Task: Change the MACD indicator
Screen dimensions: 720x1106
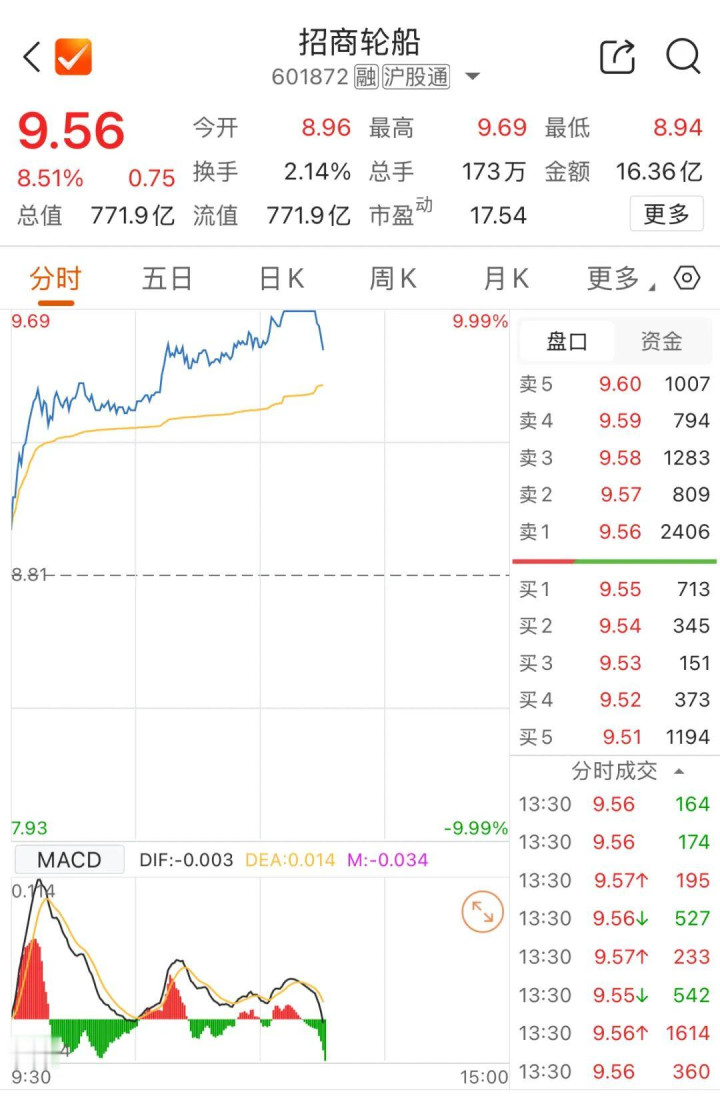Action: coord(69,860)
